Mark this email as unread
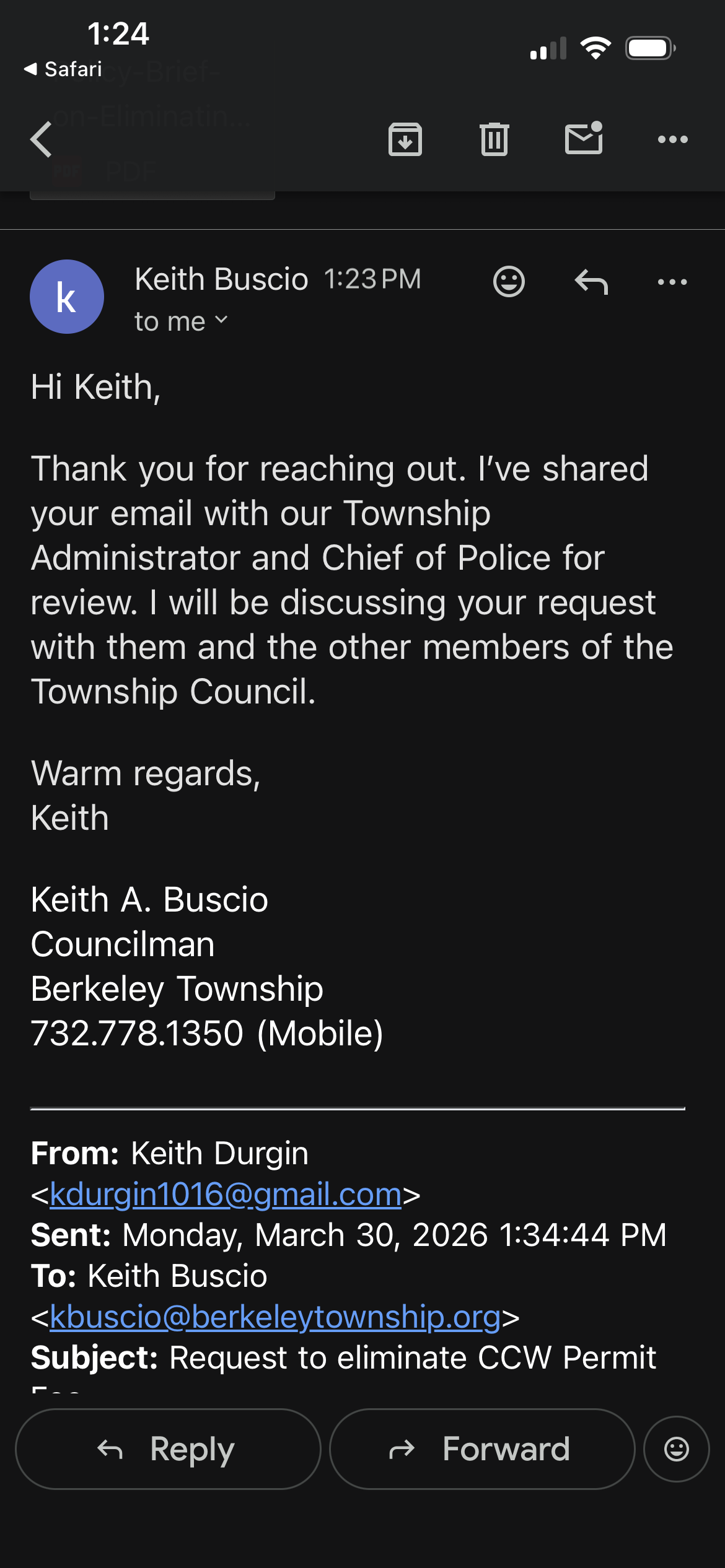This screenshot has width=725, height=1568. [584, 138]
